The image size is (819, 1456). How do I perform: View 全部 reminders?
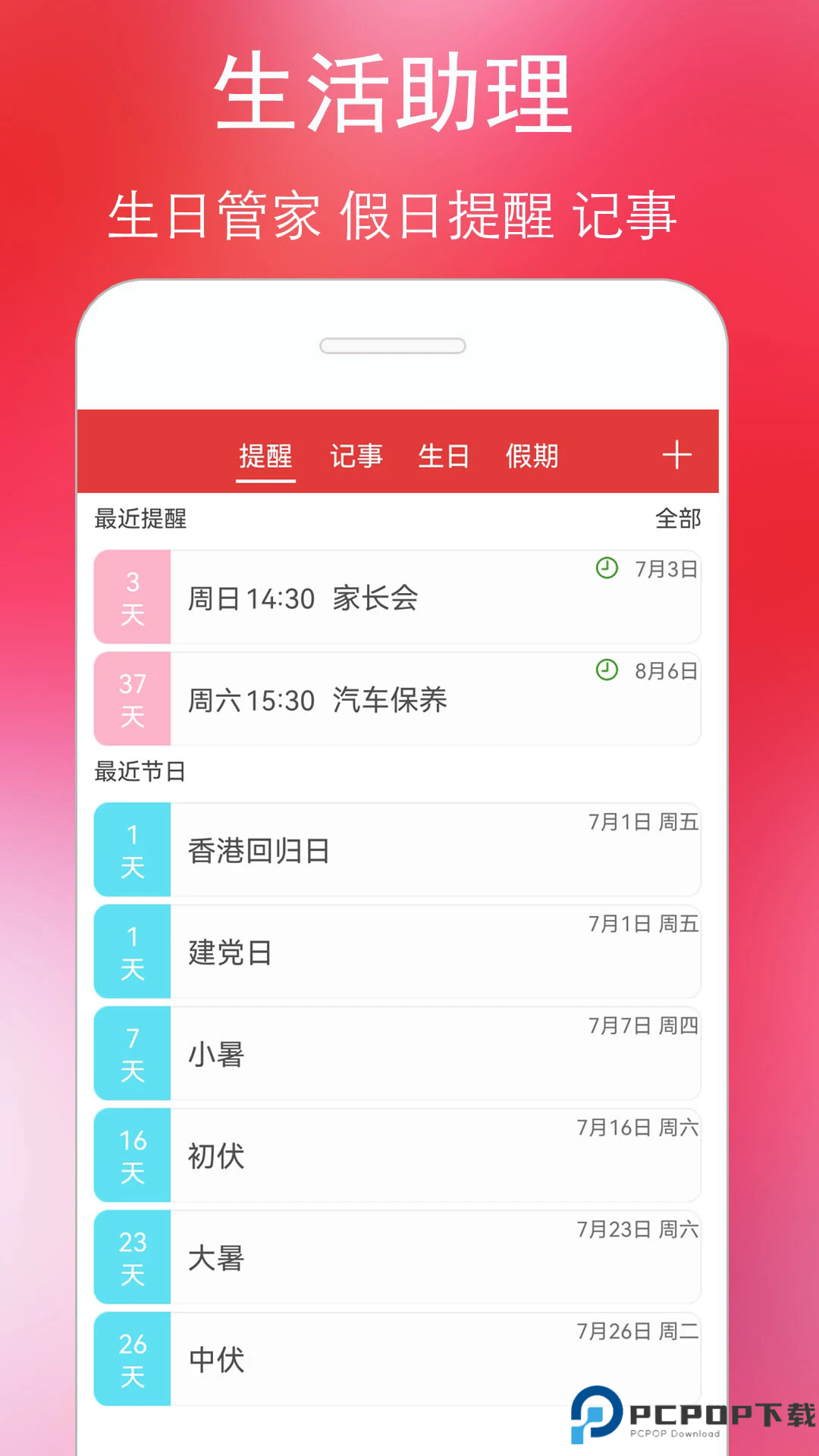tap(679, 519)
